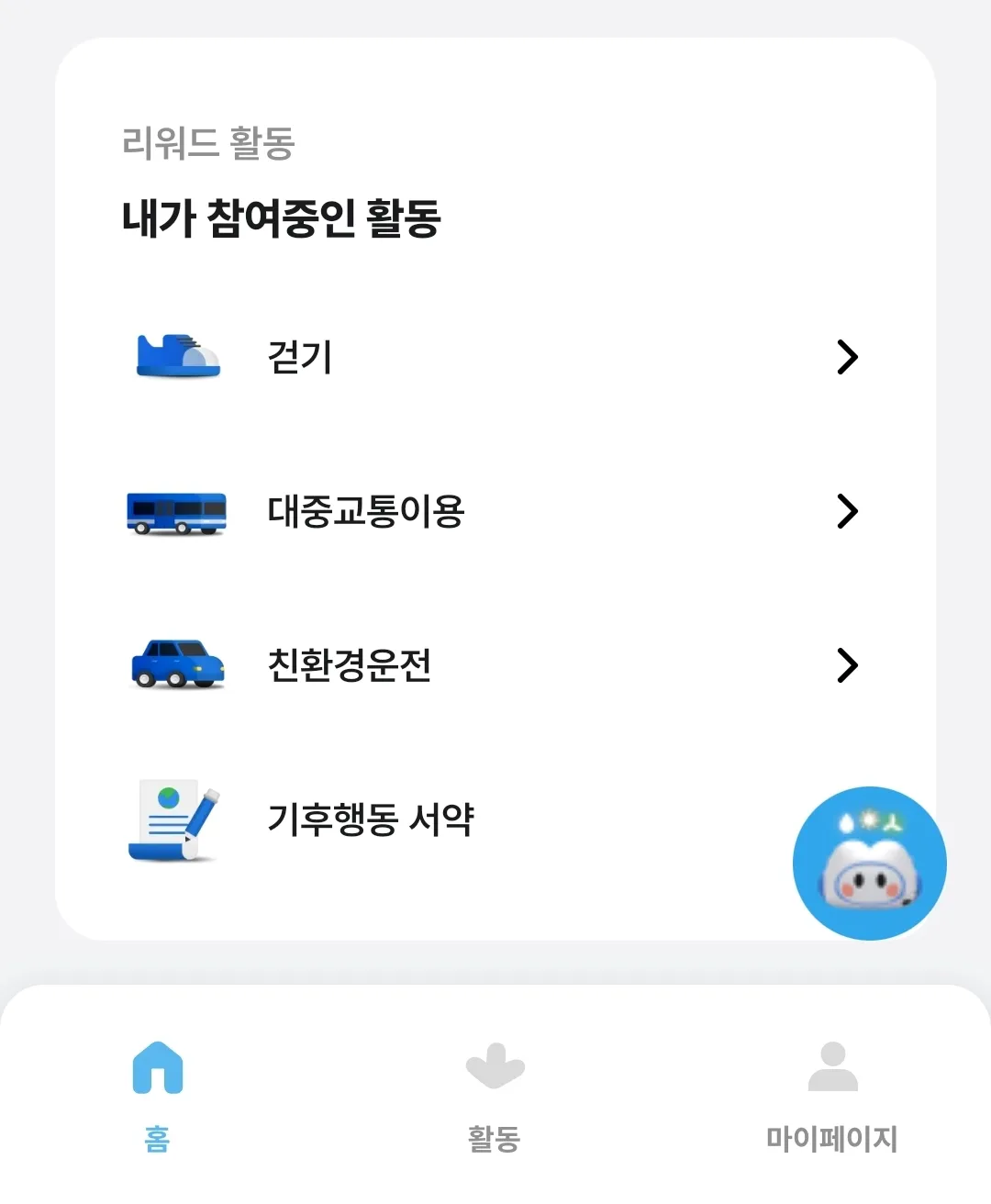Switch to the 홈 tab
991x1204 pixels.
[x=158, y=1097]
